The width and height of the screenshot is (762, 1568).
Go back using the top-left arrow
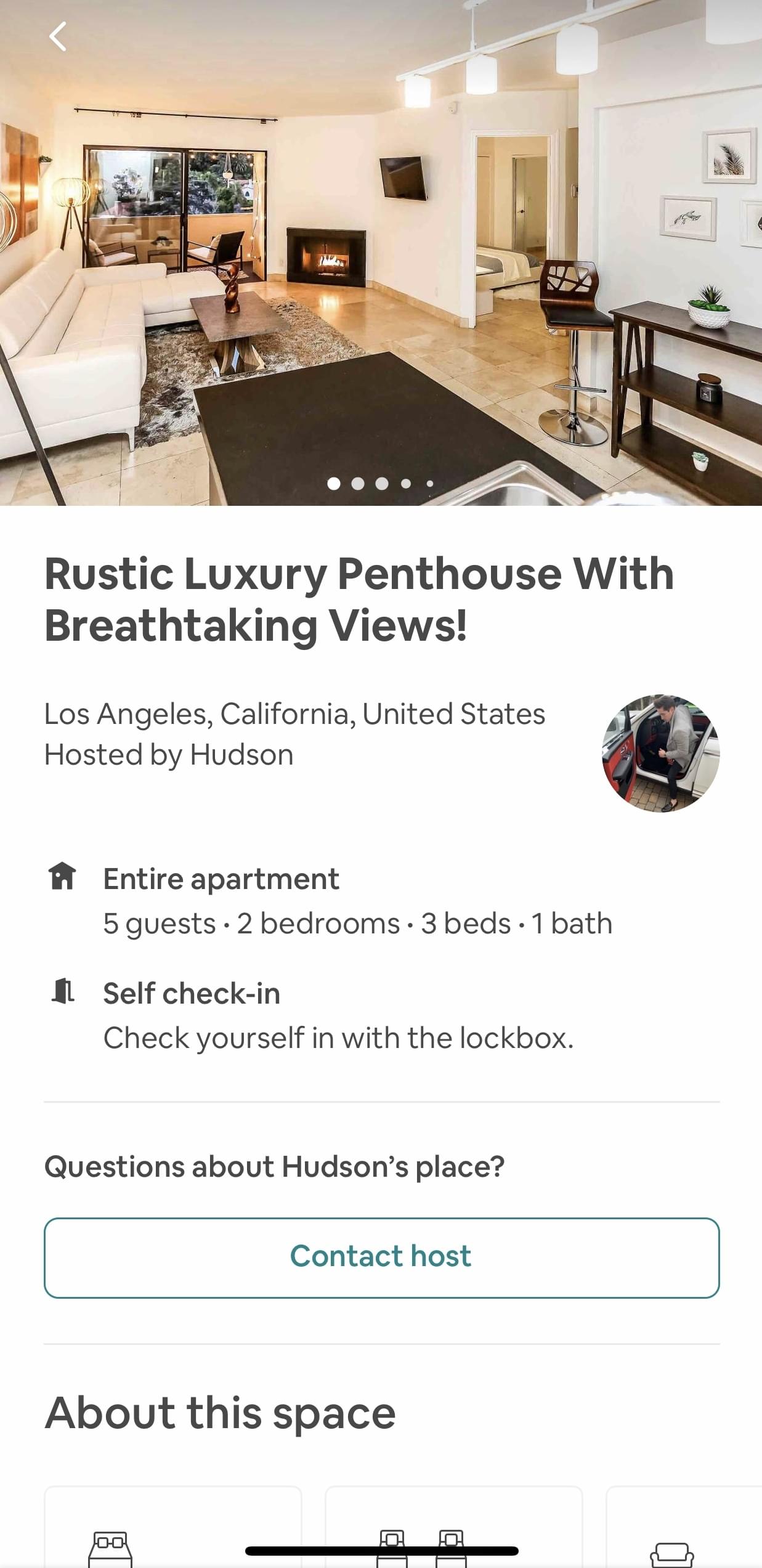(x=58, y=36)
